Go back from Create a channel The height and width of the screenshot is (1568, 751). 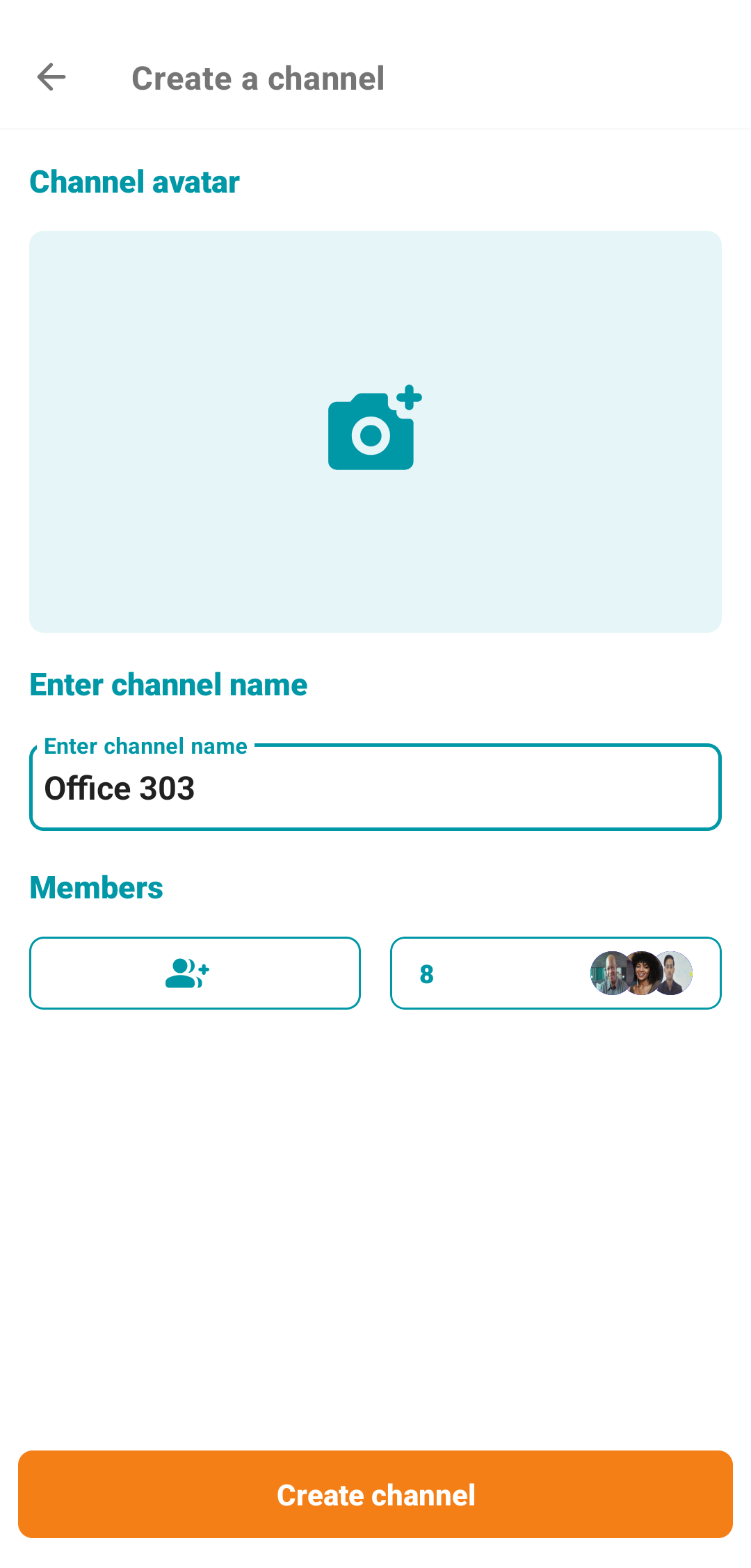click(x=51, y=77)
